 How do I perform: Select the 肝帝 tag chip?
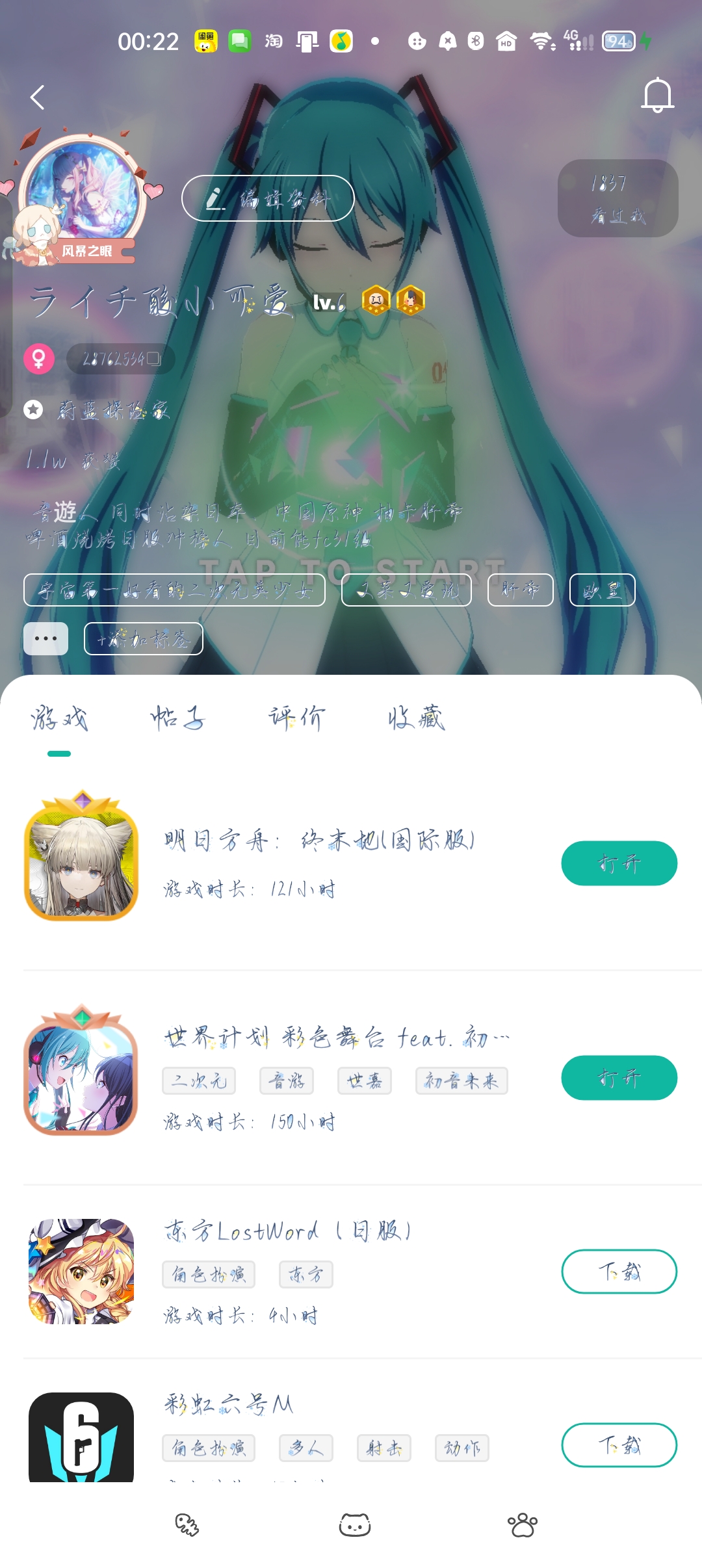(x=520, y=590)
